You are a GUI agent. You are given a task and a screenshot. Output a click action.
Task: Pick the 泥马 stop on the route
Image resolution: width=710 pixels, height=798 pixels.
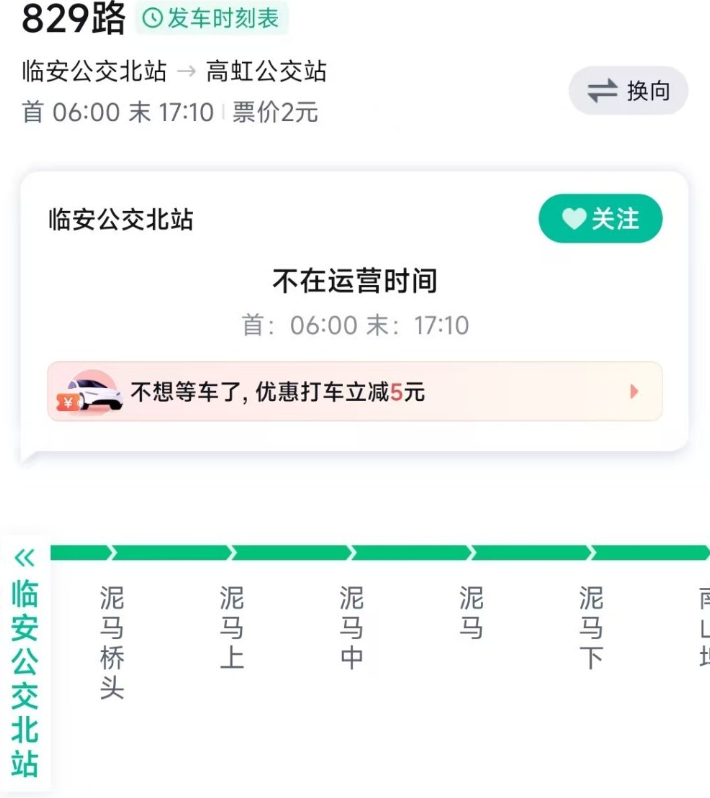pos(471,613)
